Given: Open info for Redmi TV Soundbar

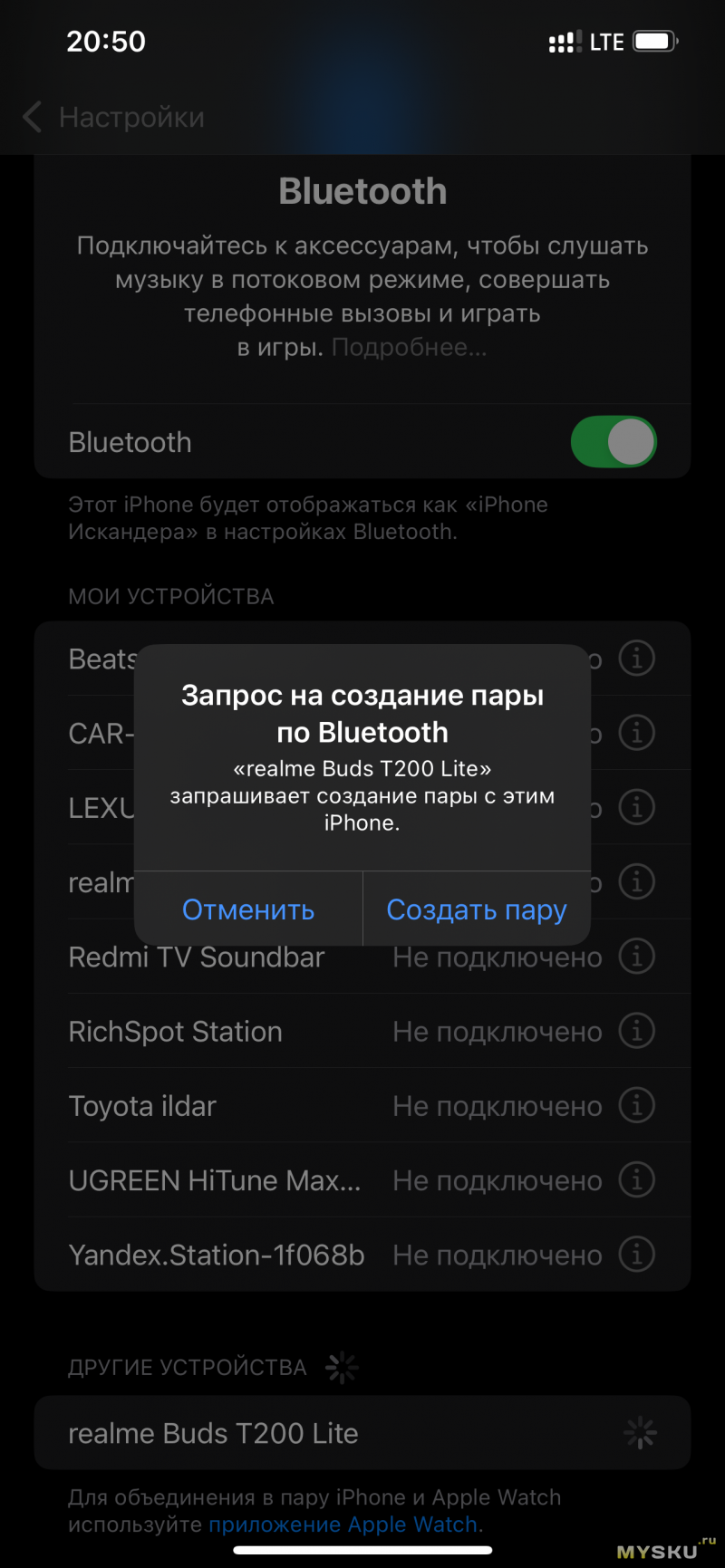Looking at the screenshot, I should 636,957.
